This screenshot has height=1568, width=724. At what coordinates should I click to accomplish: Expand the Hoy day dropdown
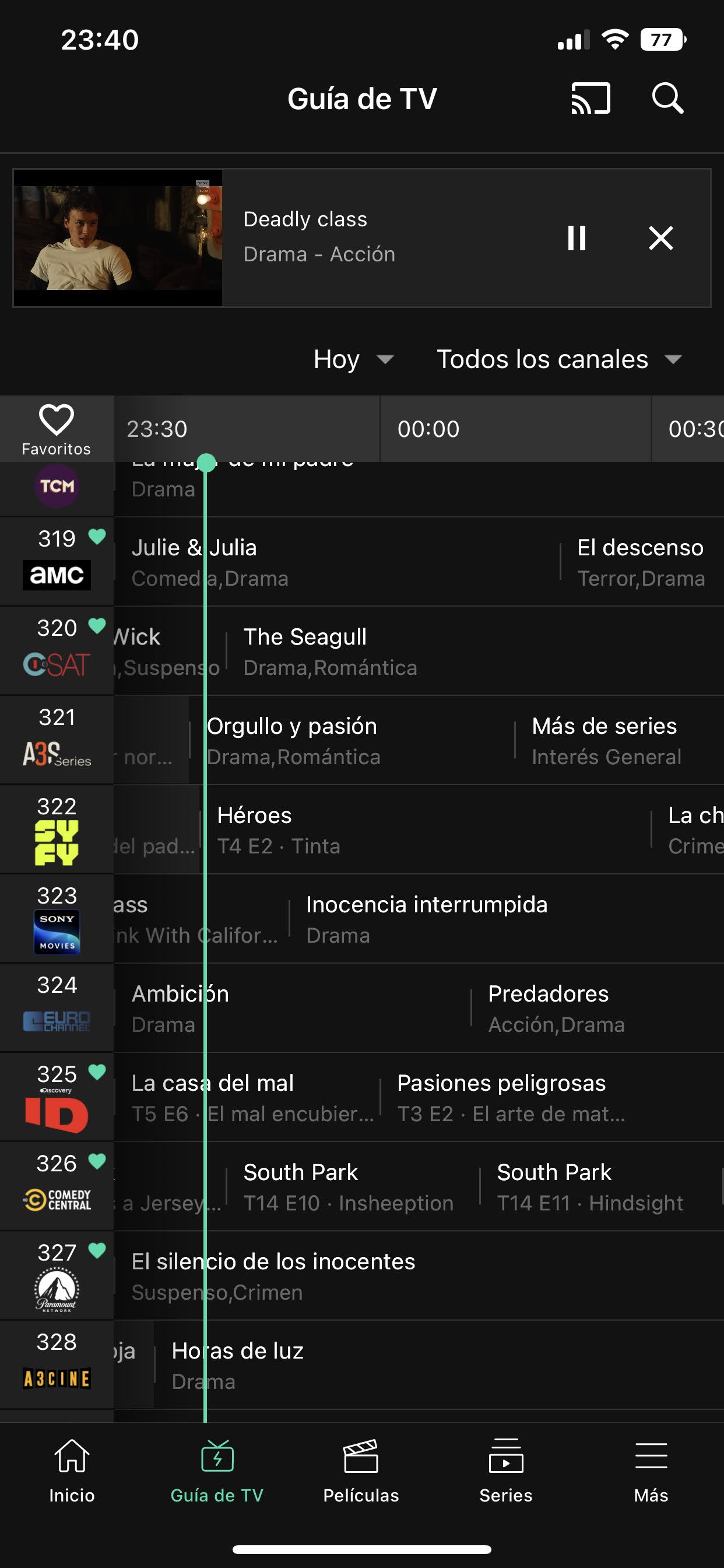tap(353, 359)
